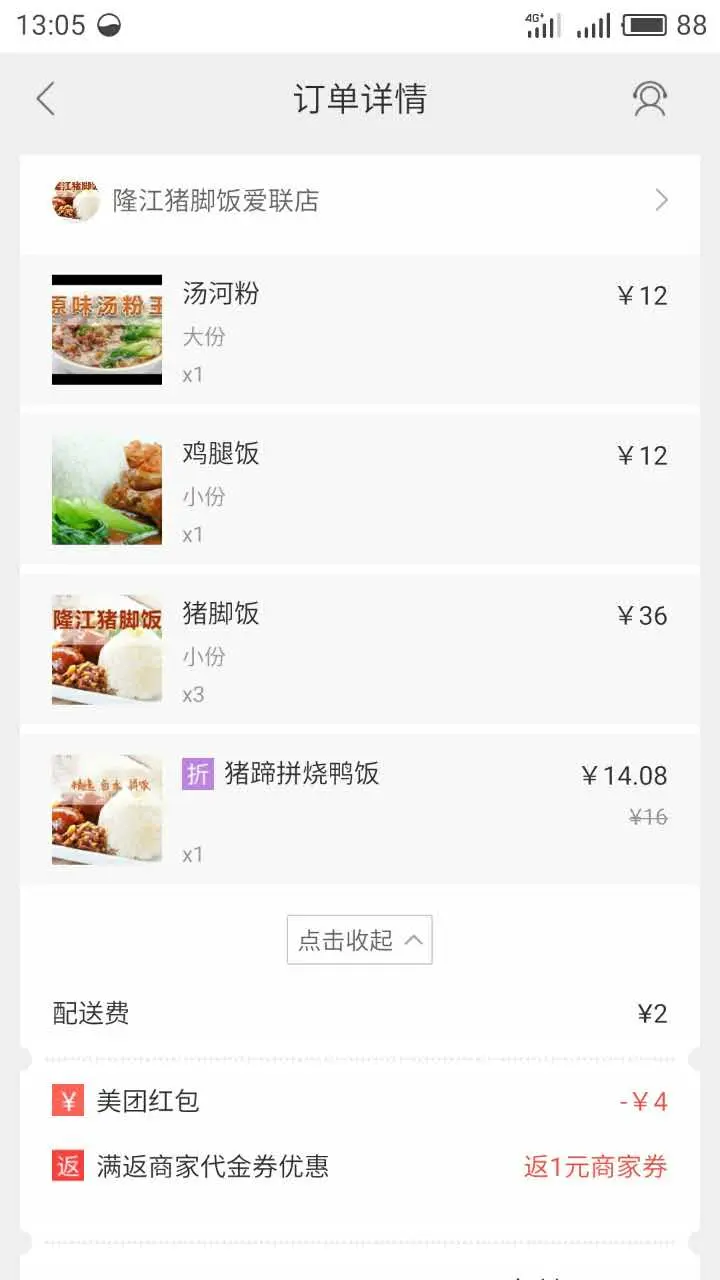Go back from order details
Image resolution: width=720 pixels, height=1280 pixels.
click(x=46, y=99)
